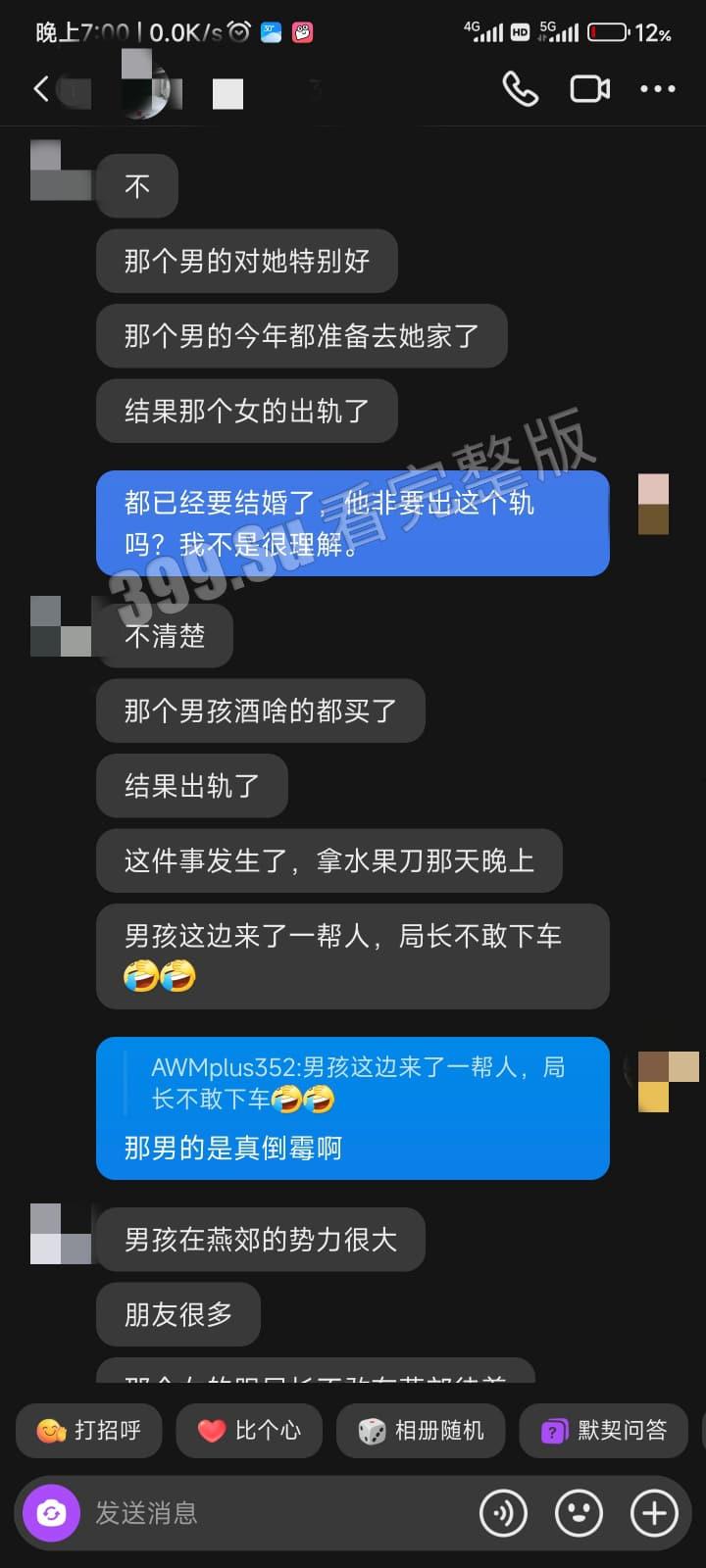Open 相册随机 chip
706x1568 pixels.
pos(421,1430)
